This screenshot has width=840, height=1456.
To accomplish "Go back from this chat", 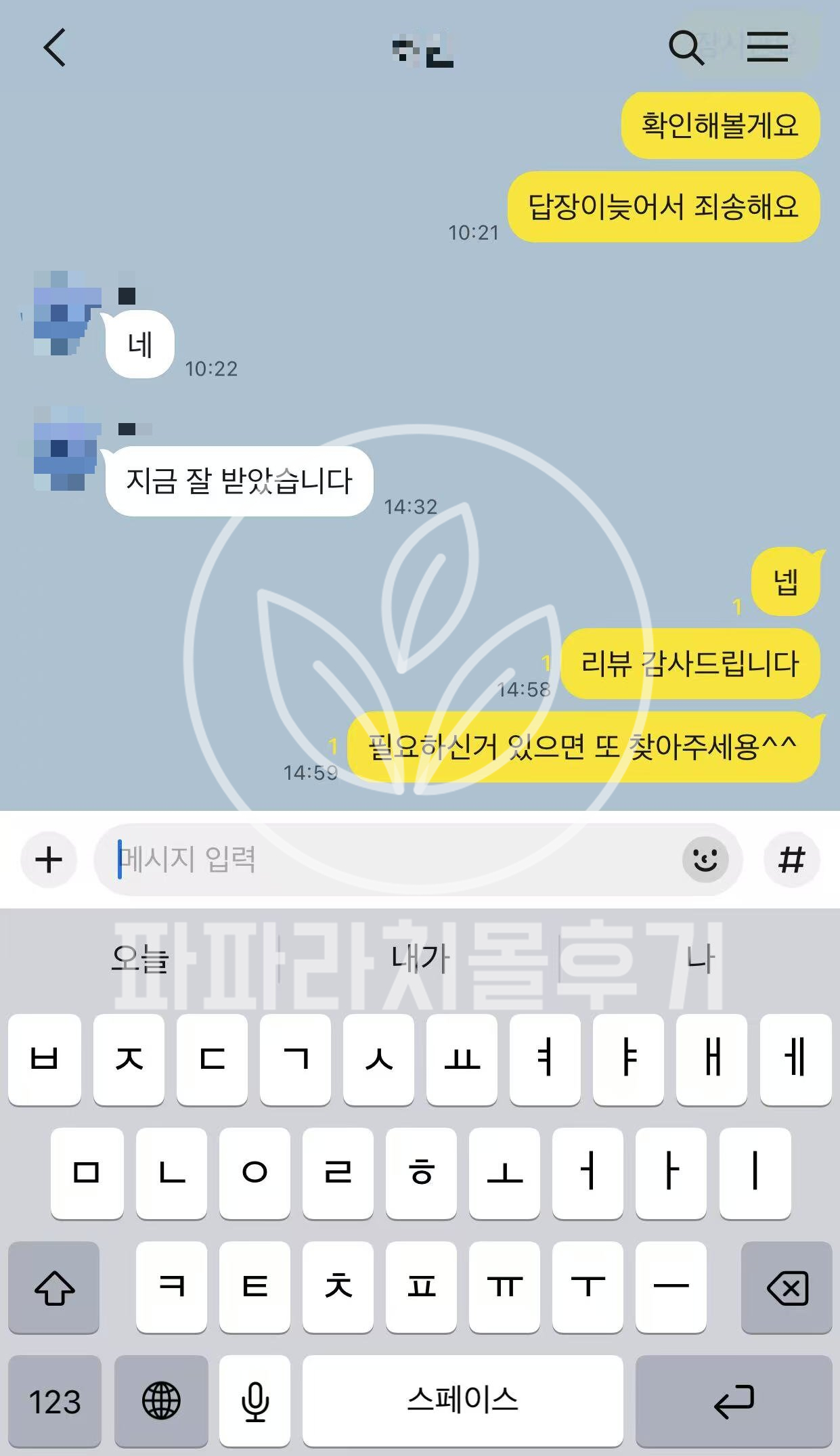I will (55, 47).
